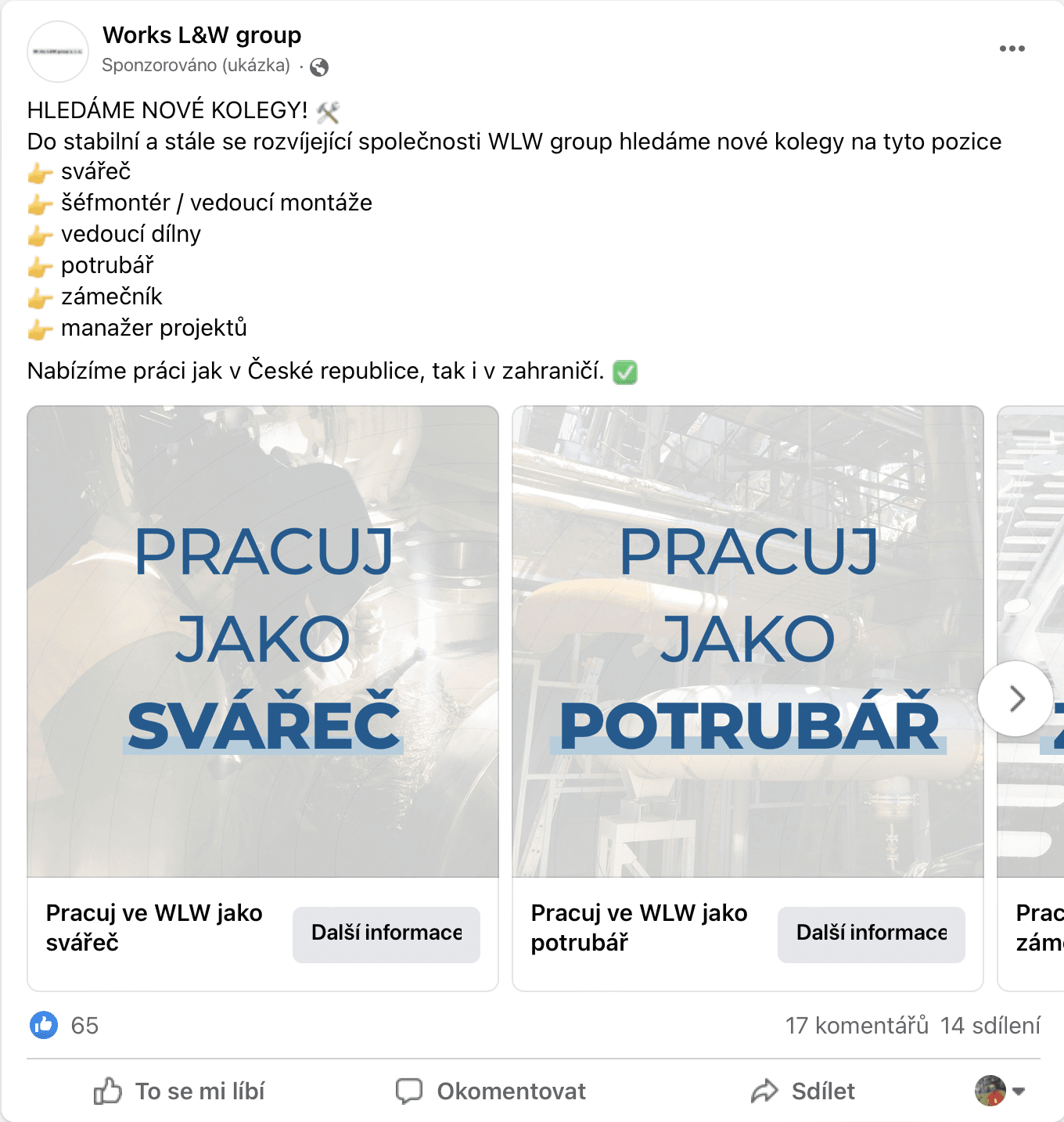
Task: Tap 'Další informace' for the svářeč card
Action: coord(386,934)
